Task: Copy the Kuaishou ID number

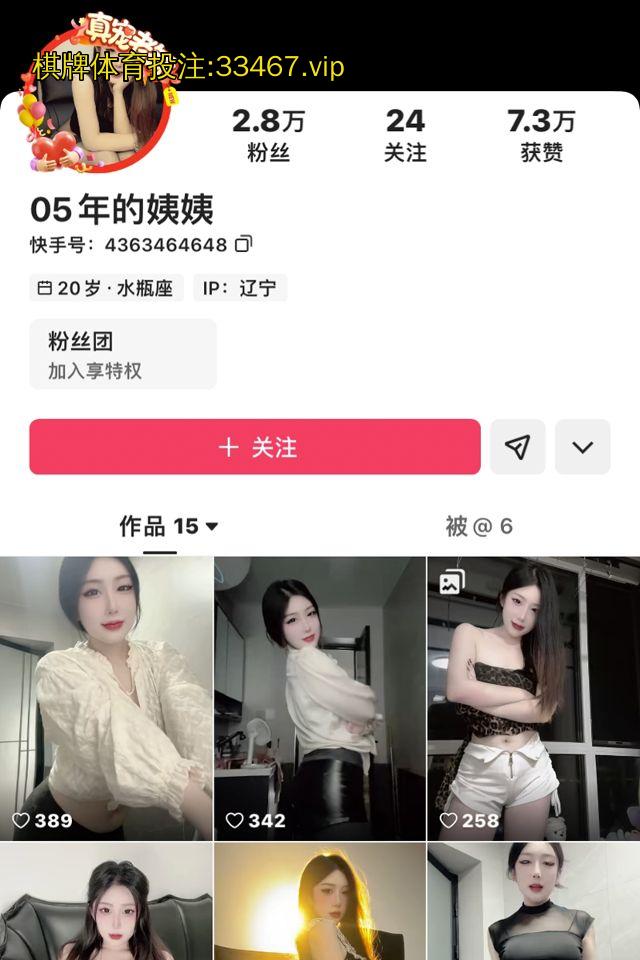Action: pyautogui.click(x=244, y=244)
